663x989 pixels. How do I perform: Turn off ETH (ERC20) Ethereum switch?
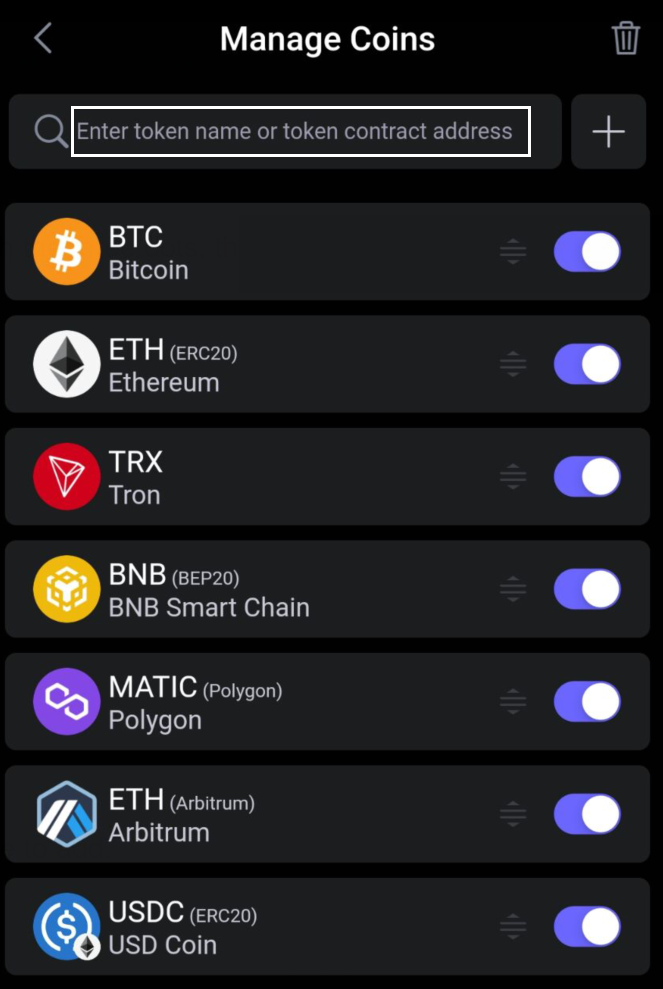coord(587,364)
